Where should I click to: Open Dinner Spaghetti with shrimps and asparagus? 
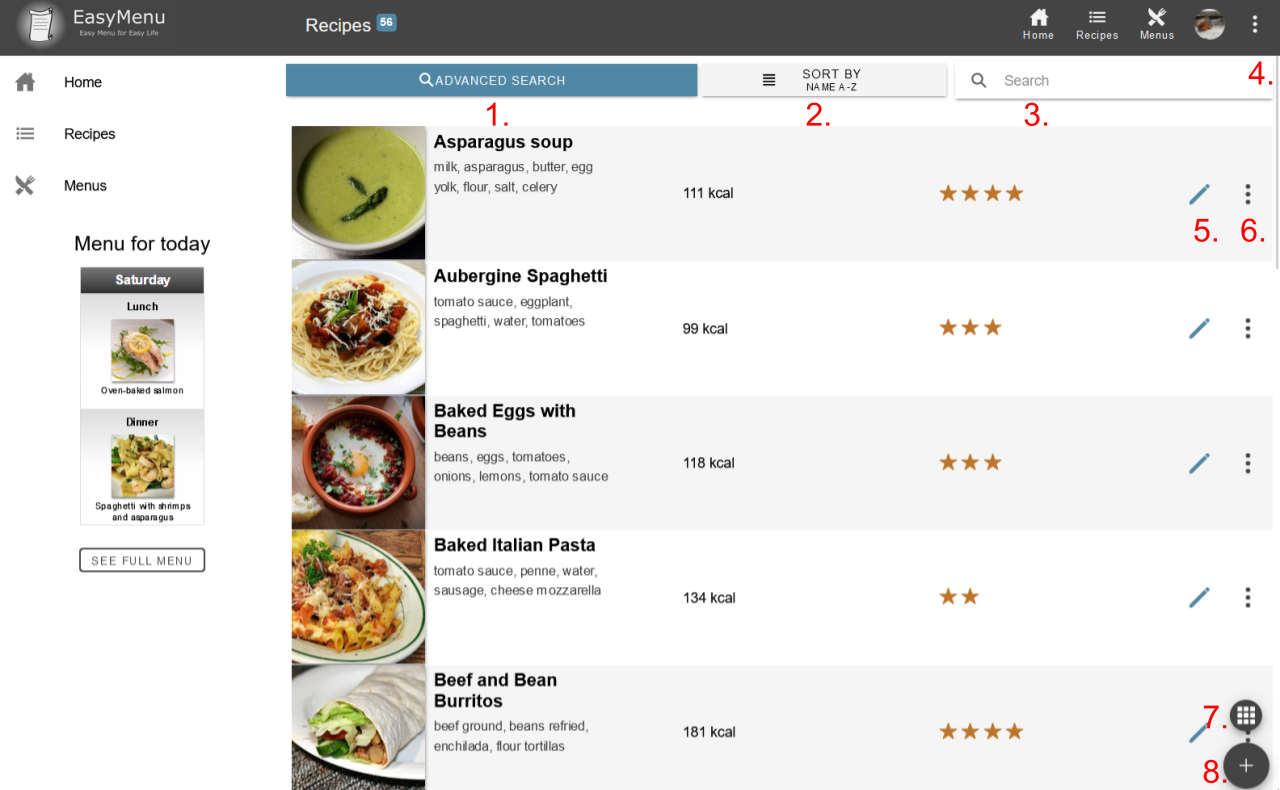click(142, 466)
